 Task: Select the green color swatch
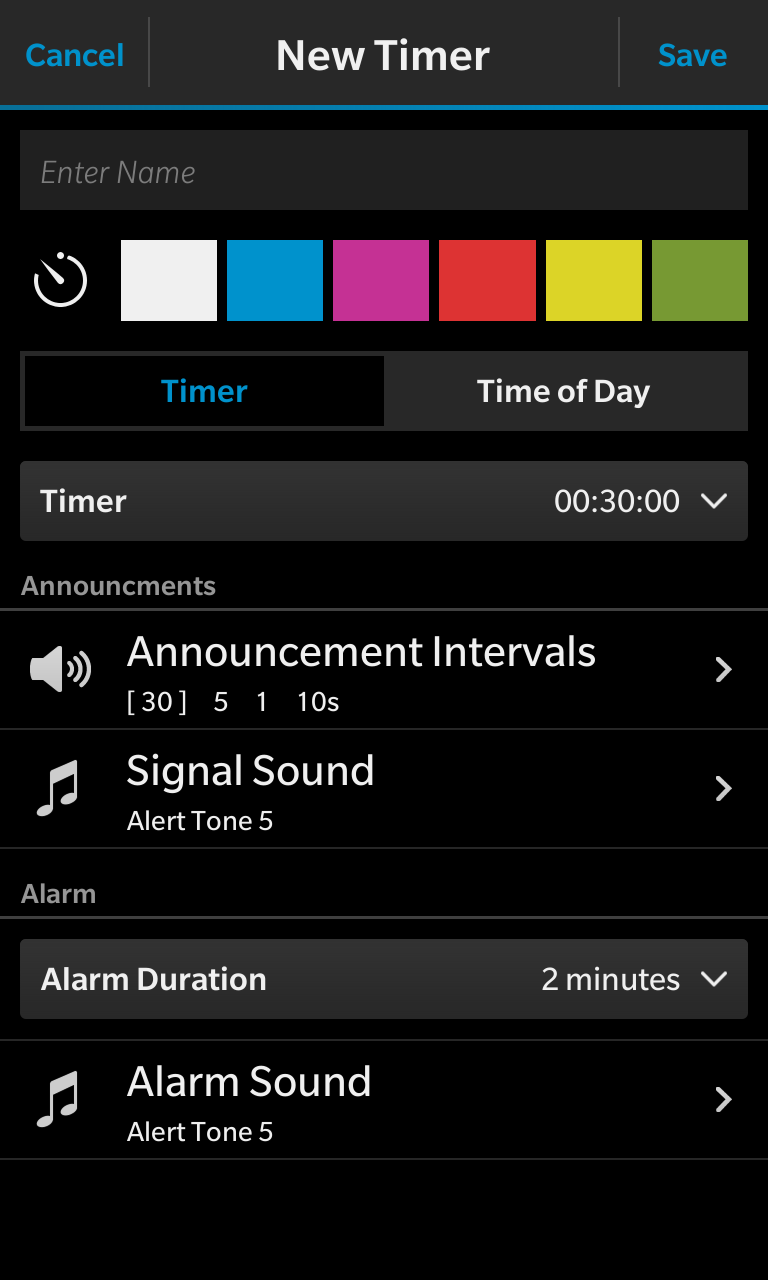coord(700,281)
